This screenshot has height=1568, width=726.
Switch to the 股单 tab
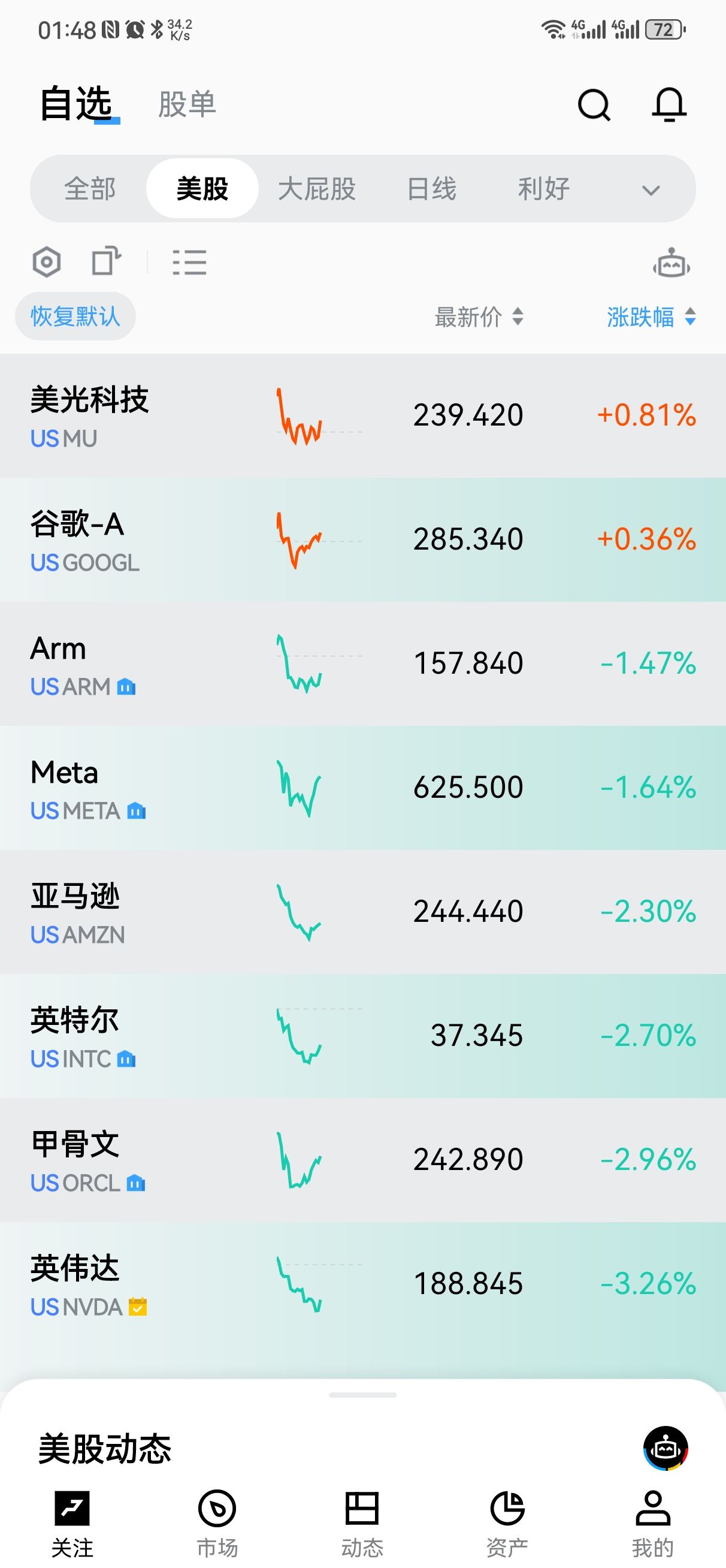coord(187,104)
